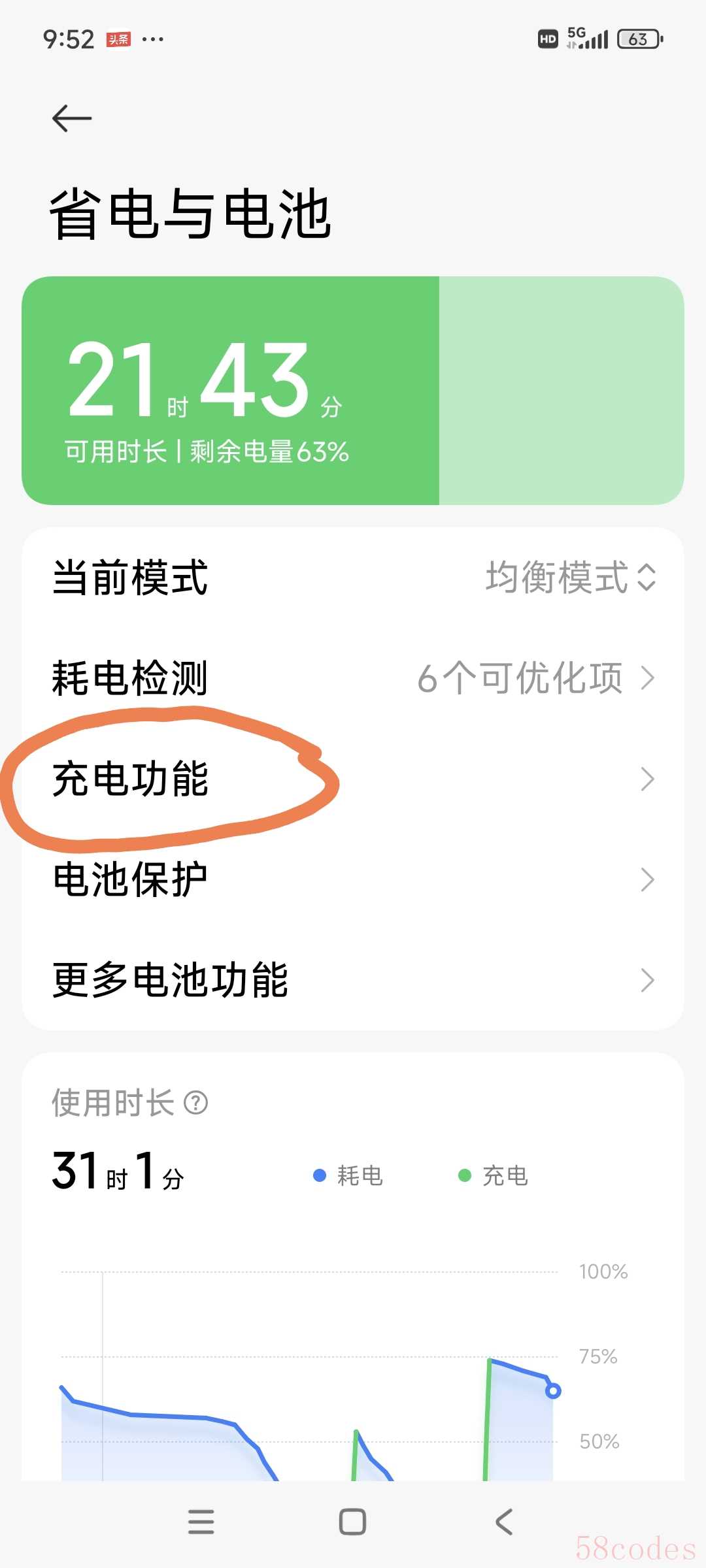706x1568 pixels.
Task: Go to home screen via navigation bar
Action: click(x=352, y=1522)
